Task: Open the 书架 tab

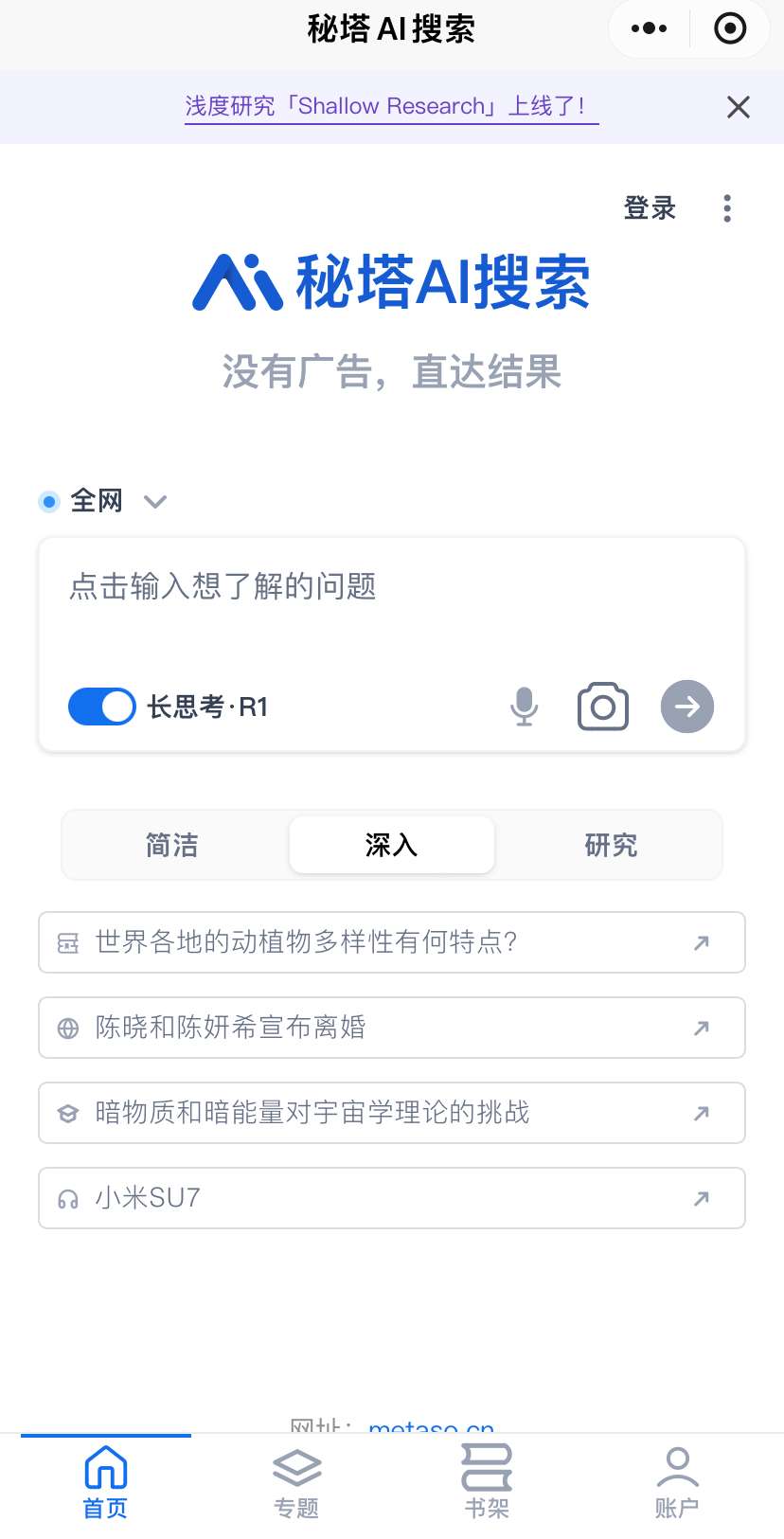Action: point(487,1482)
